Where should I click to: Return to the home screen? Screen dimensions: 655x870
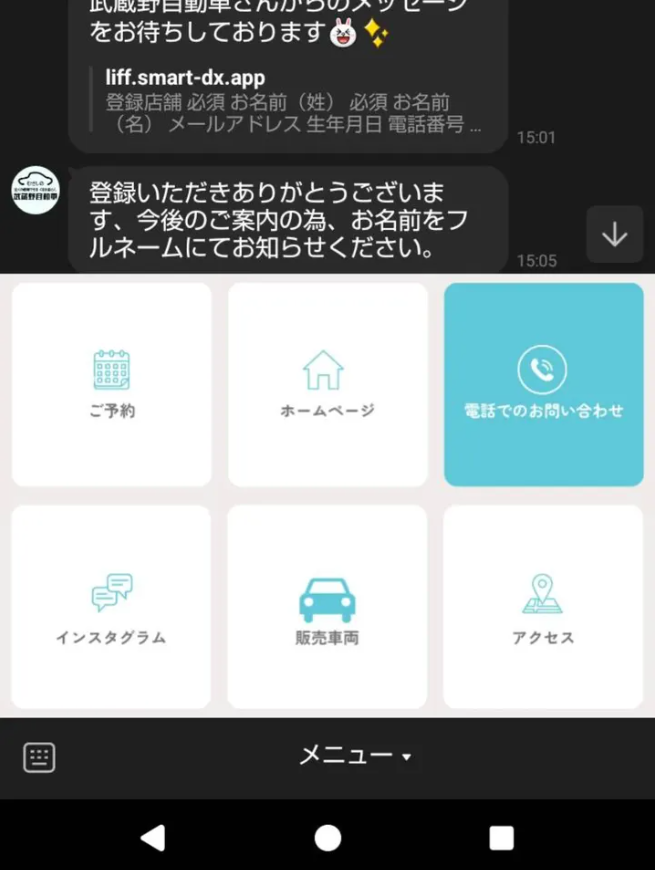click(x=327, y=837)
